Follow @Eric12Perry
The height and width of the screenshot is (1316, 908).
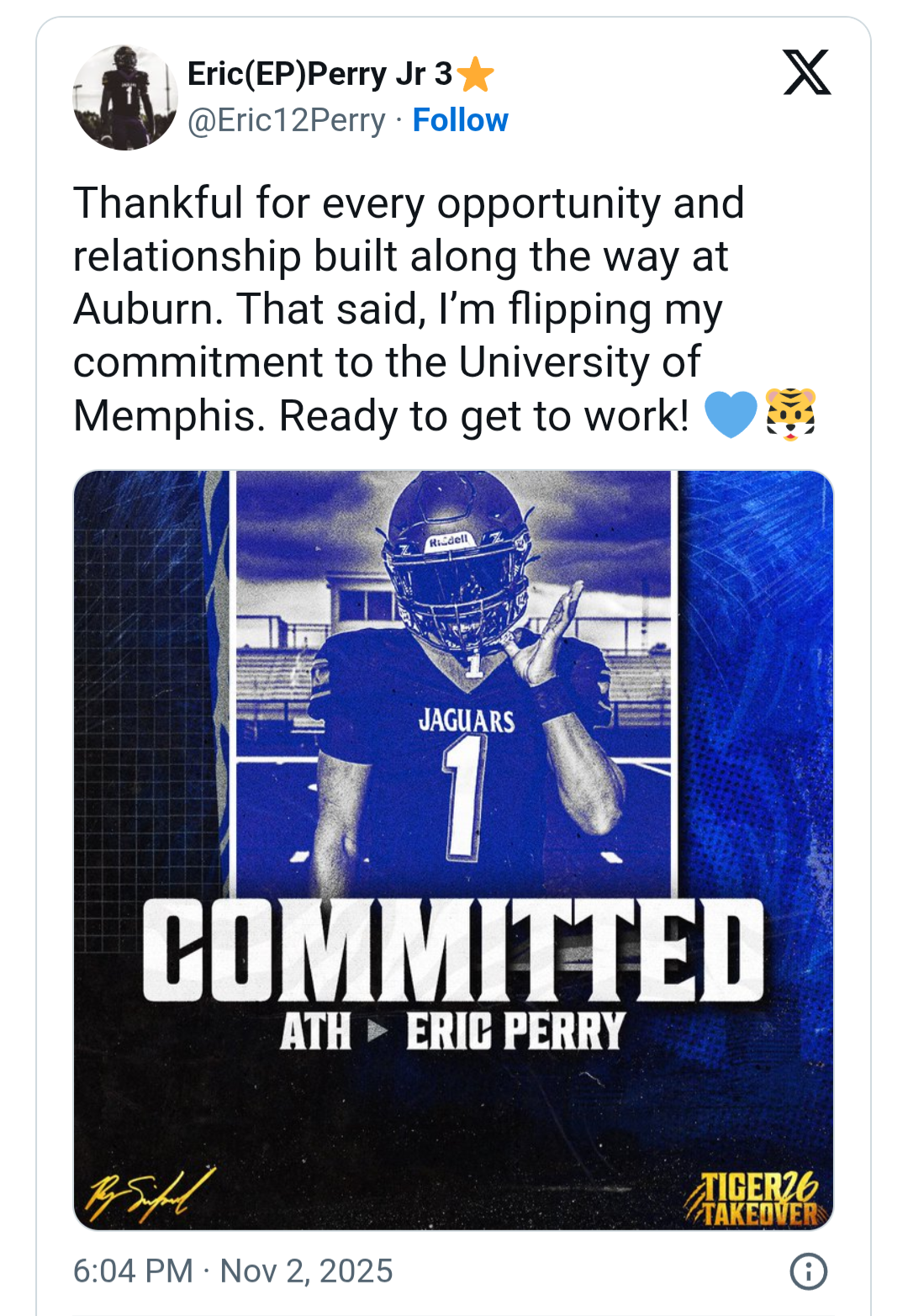[460, 120]
